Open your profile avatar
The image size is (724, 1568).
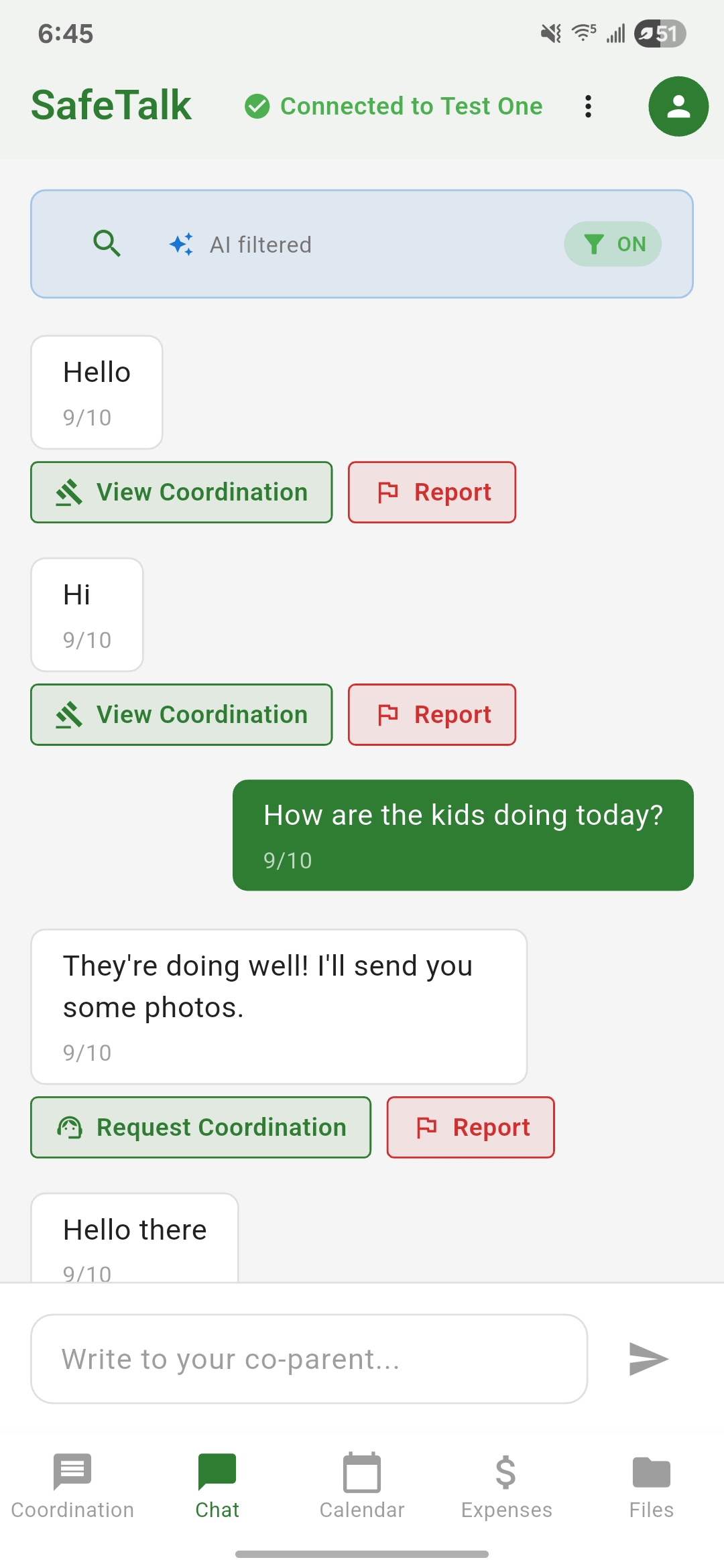678,106
